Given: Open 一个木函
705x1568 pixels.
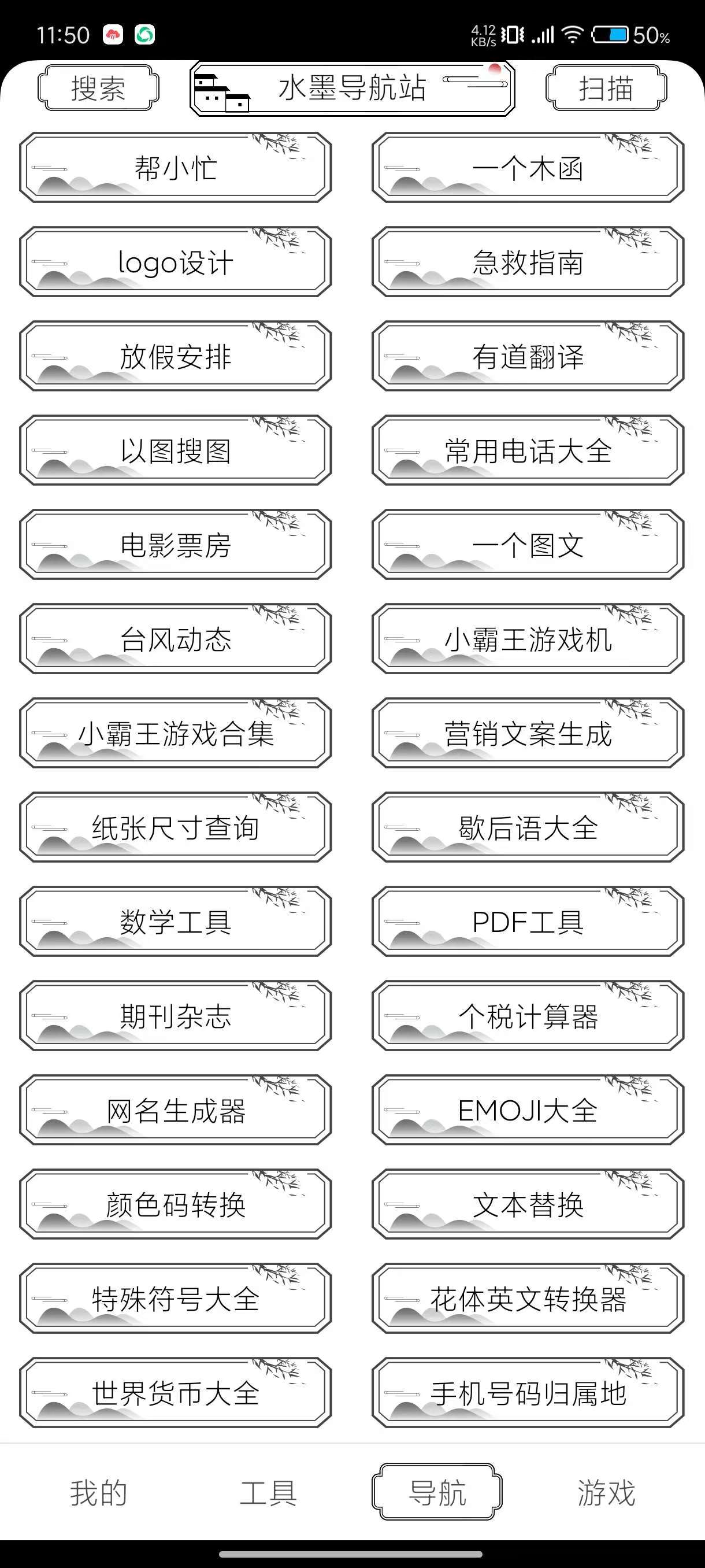Looking at the screenshot, I should coord(528,168).
